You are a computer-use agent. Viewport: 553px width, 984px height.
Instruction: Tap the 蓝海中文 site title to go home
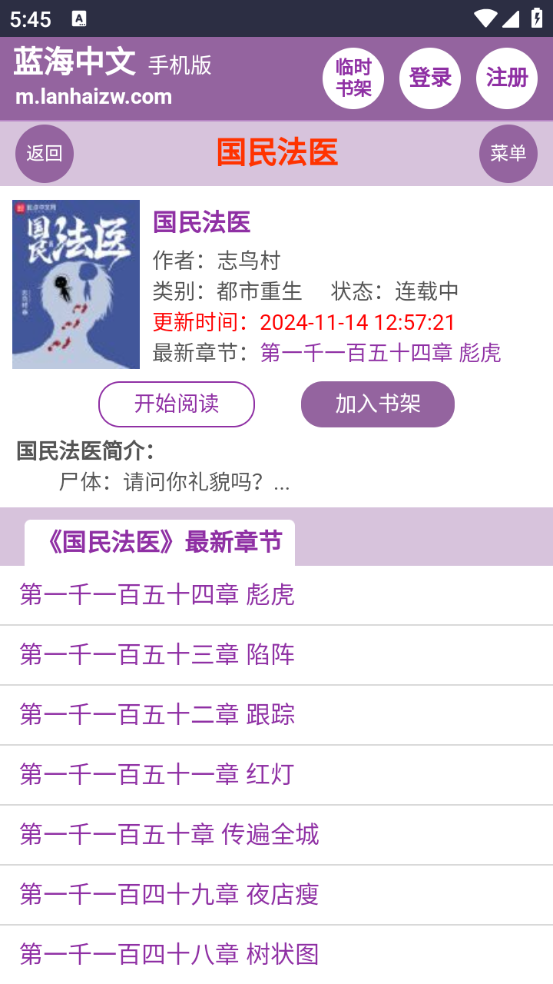tap(75, 62)
